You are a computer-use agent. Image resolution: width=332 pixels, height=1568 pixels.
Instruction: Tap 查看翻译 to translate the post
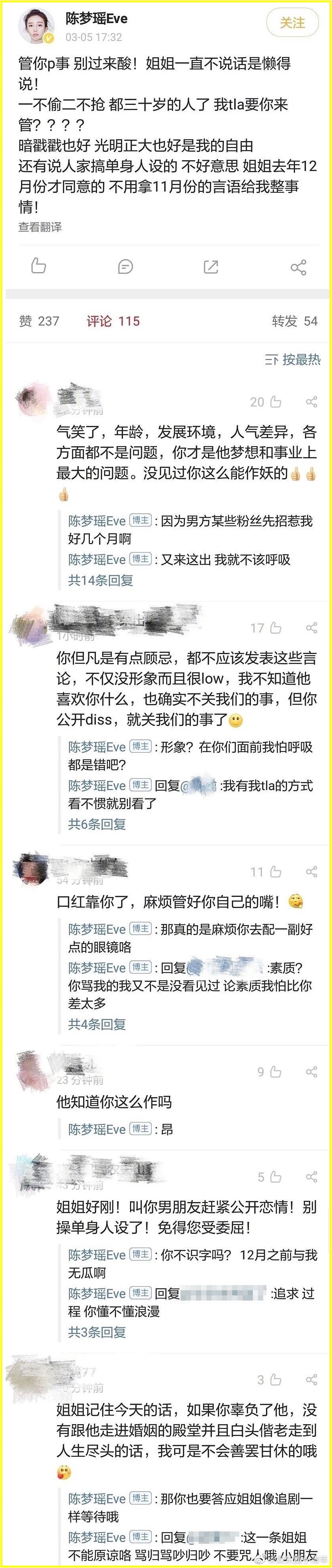click(x=40, y=227)
